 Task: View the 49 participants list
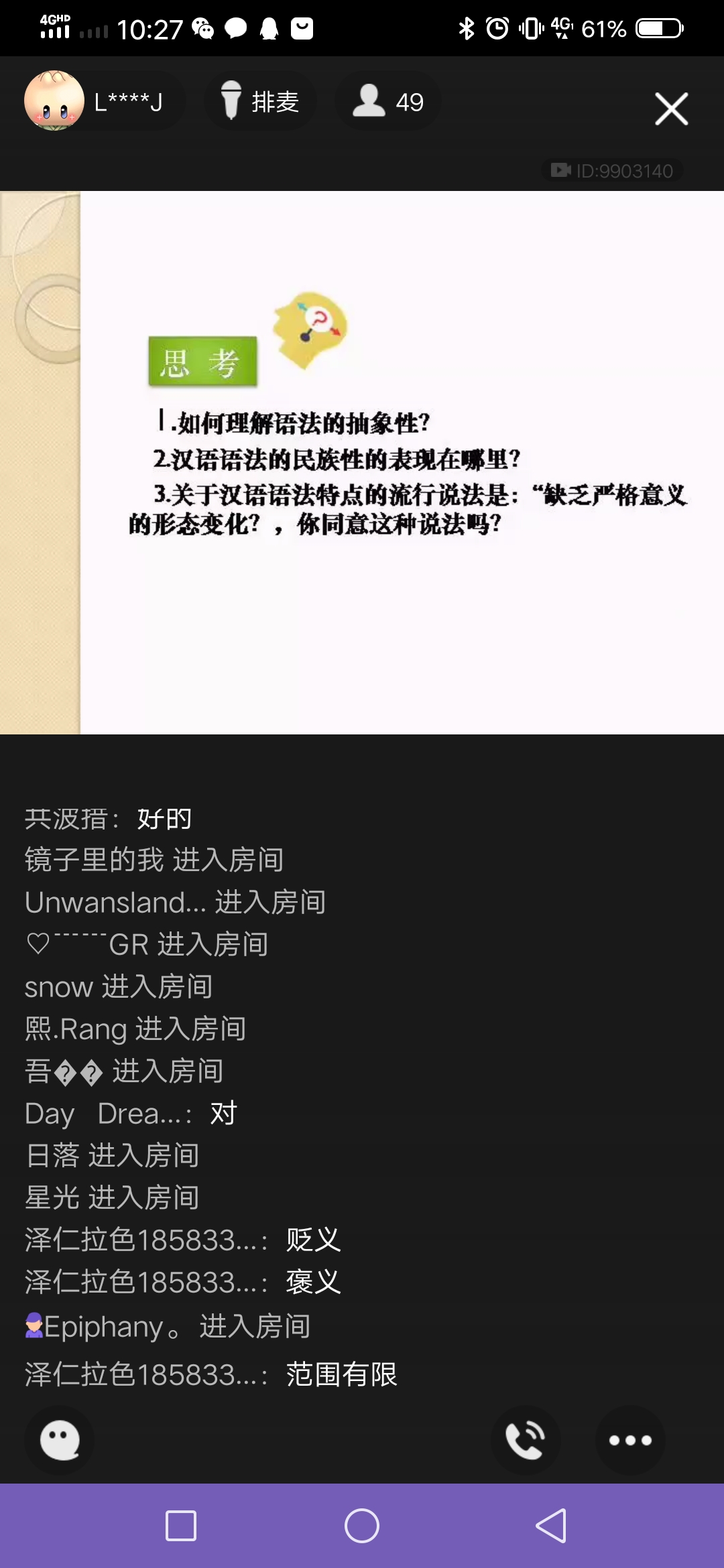pos(388,102)
